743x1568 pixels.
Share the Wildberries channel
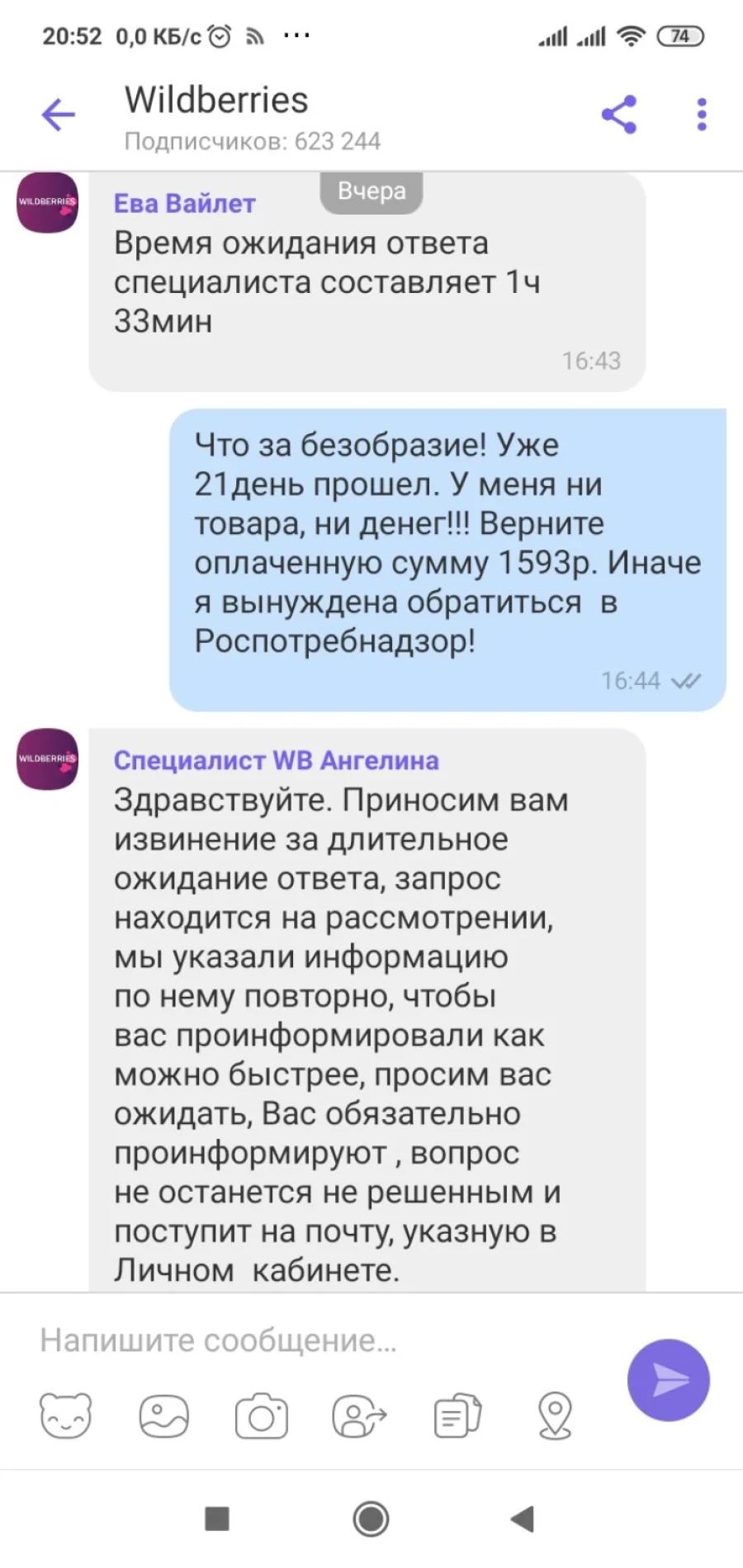(x=619, y=115)
